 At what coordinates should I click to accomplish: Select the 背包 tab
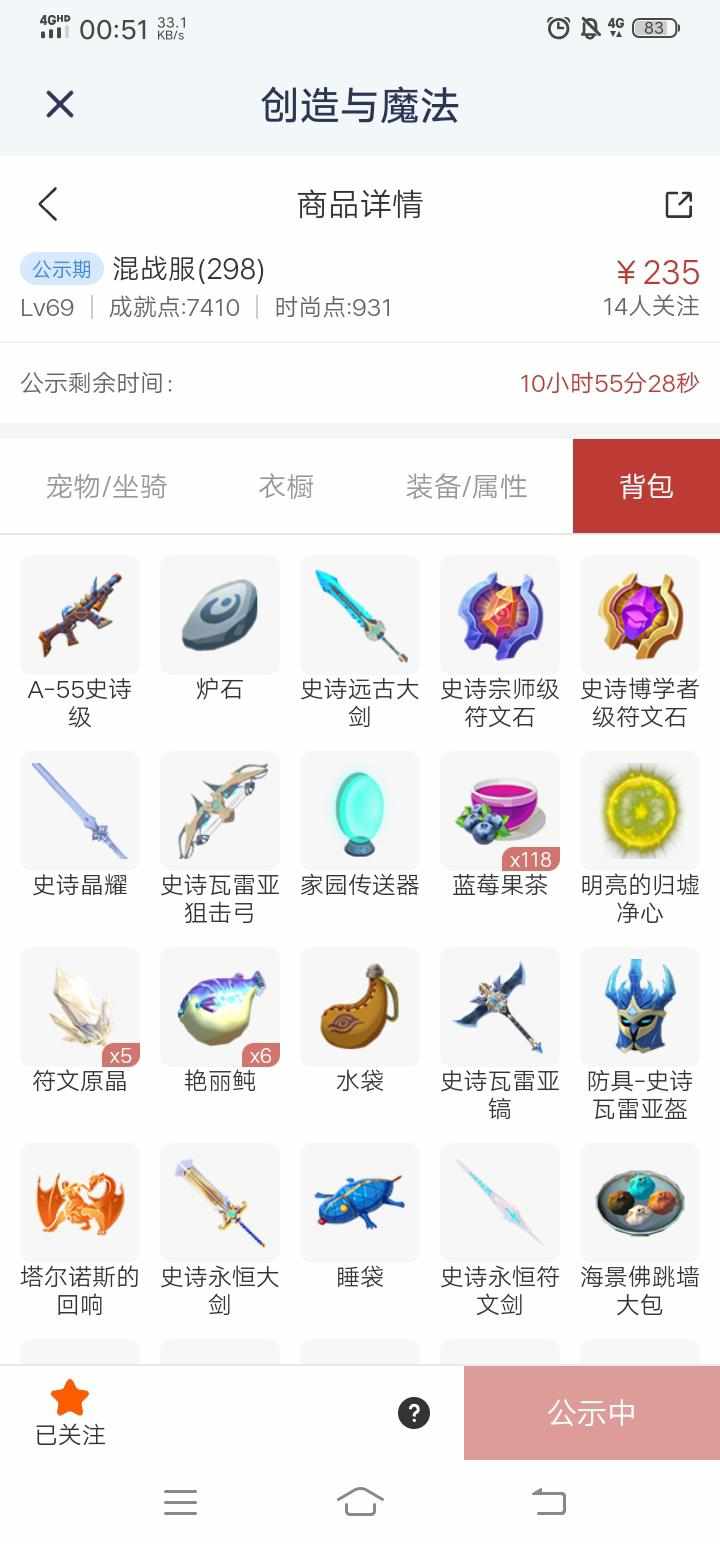[x=646, y=487]
